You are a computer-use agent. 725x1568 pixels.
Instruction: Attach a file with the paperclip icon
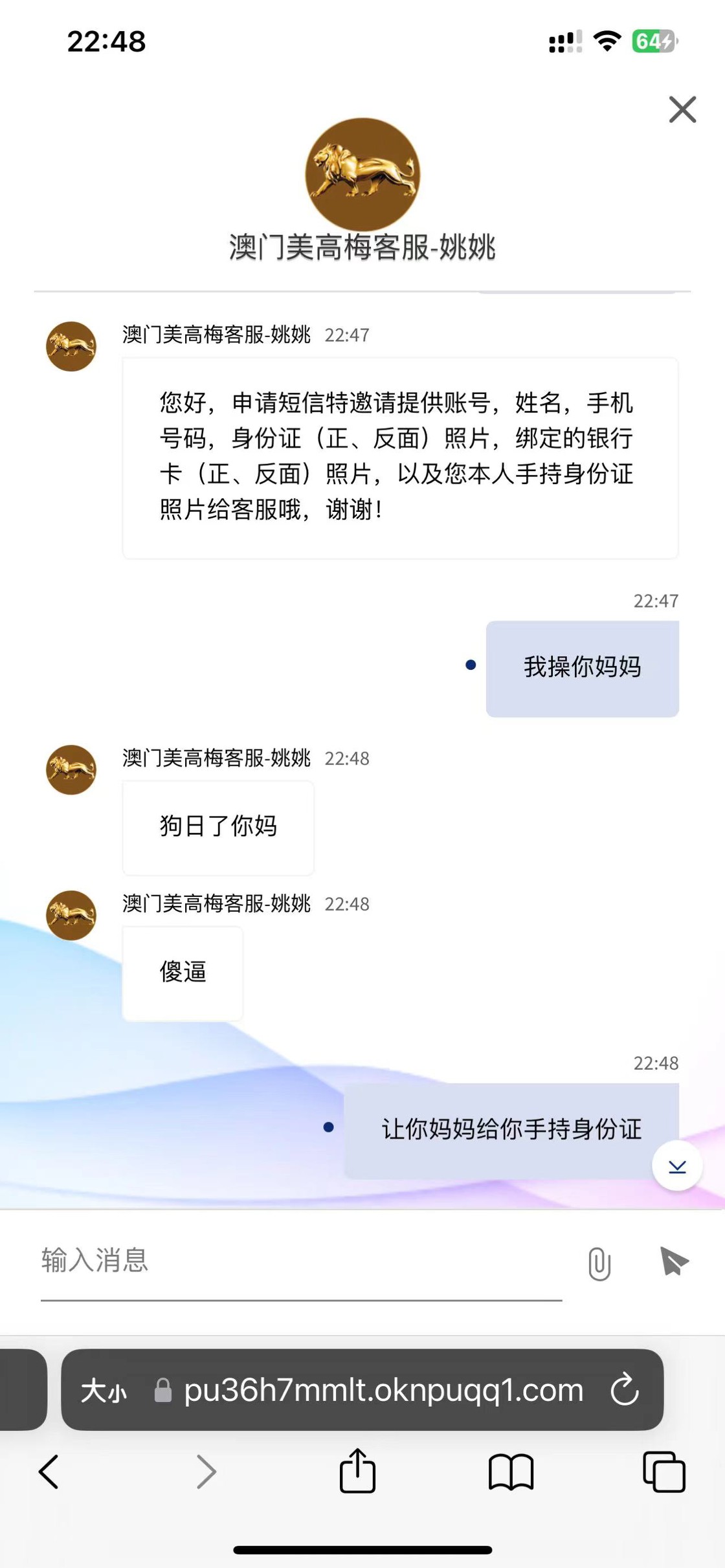point(599,1263)
